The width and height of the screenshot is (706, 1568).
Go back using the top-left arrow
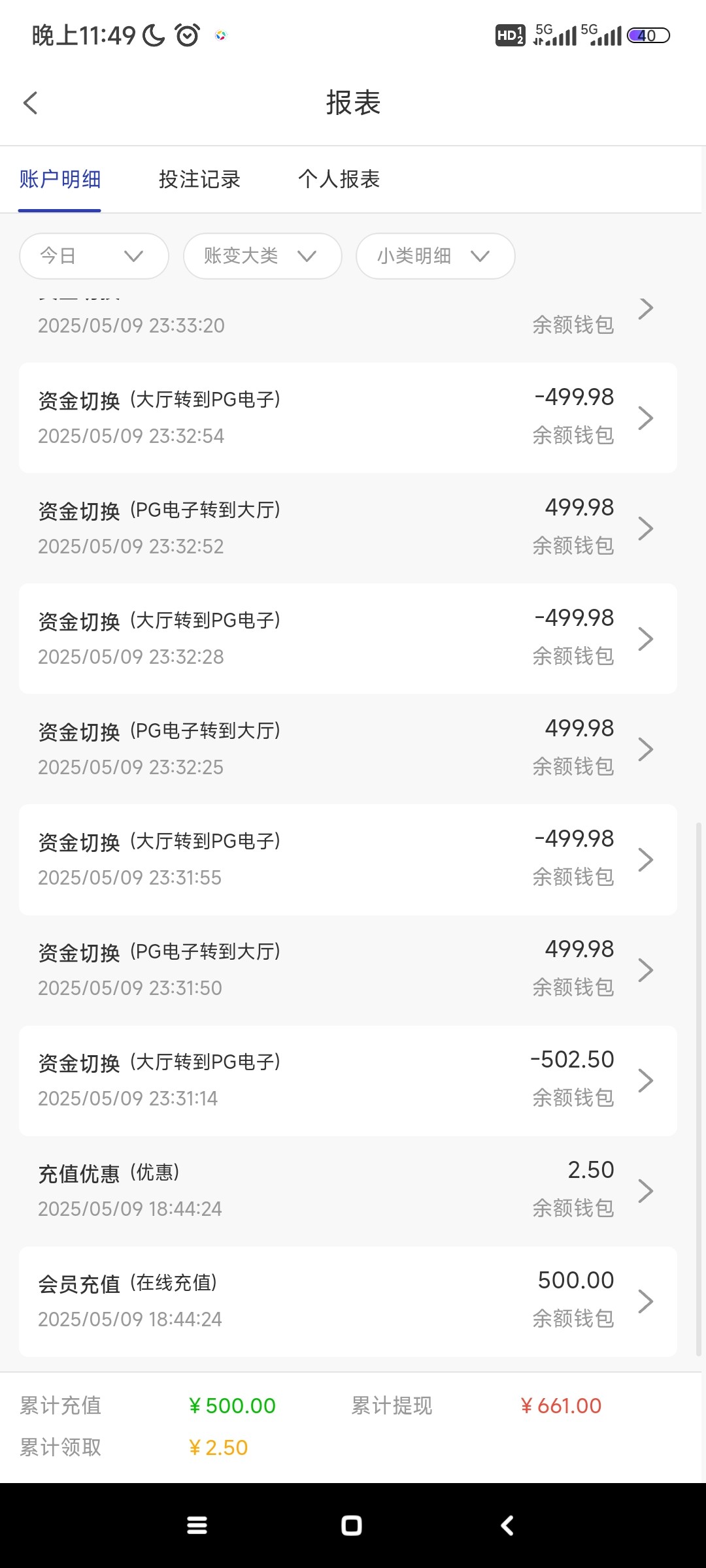tap(31, 103)
